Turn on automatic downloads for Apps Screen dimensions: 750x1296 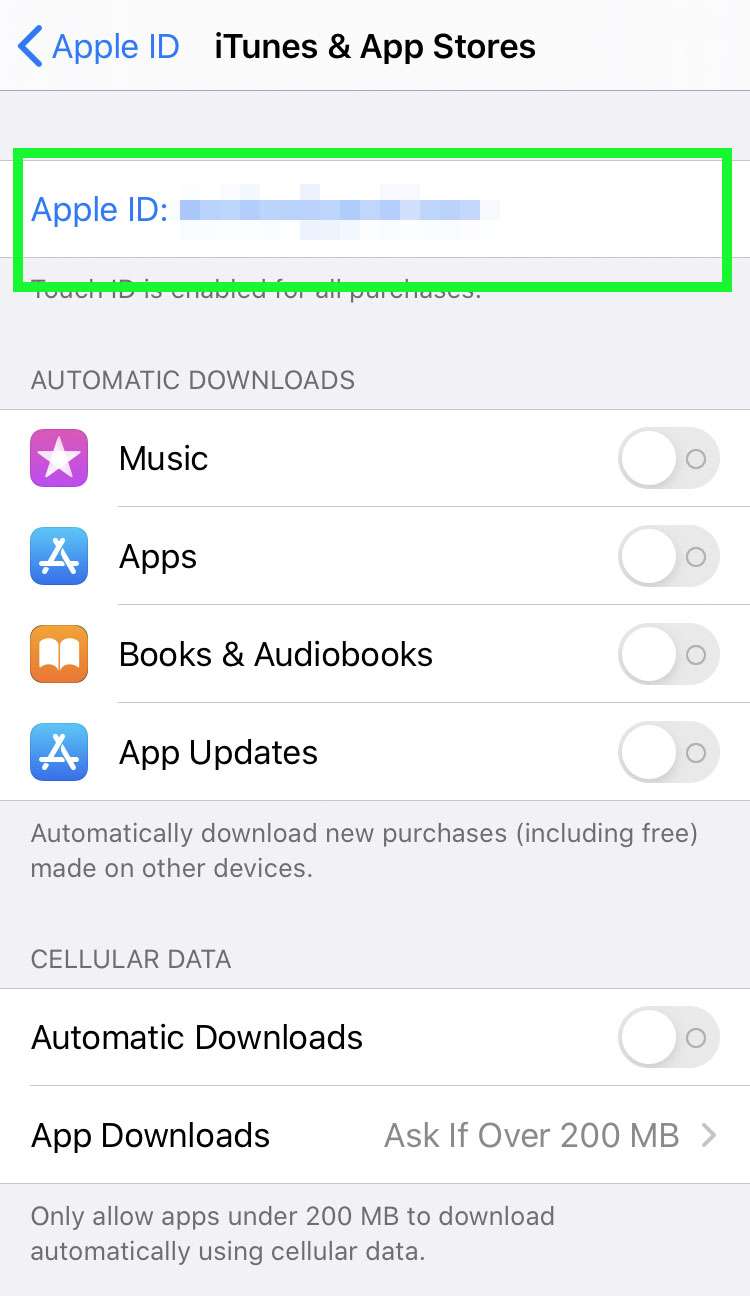tap(668, 557)
